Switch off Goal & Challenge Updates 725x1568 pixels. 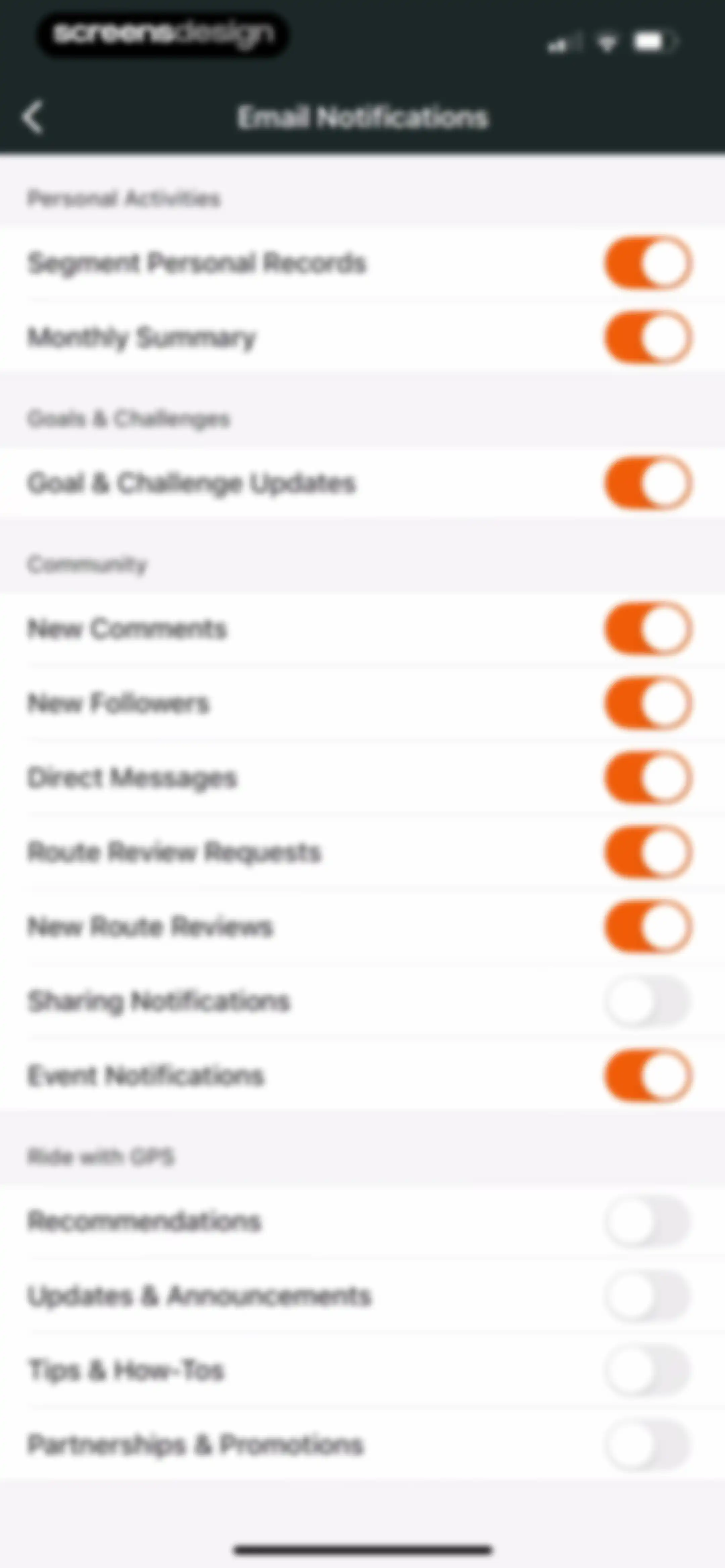coord(648,483)
